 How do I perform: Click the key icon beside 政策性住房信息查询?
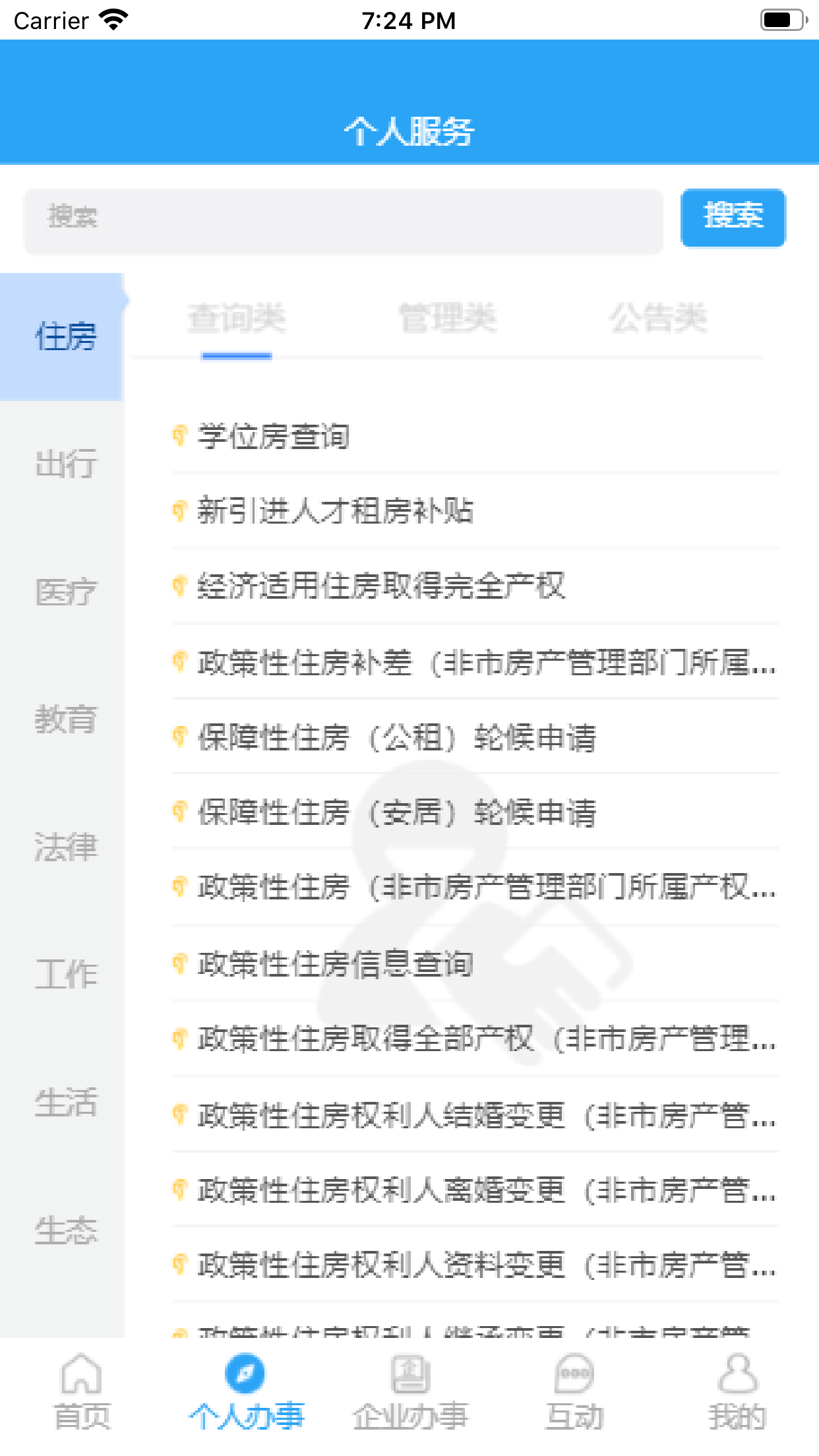click(x=179, y=964)
